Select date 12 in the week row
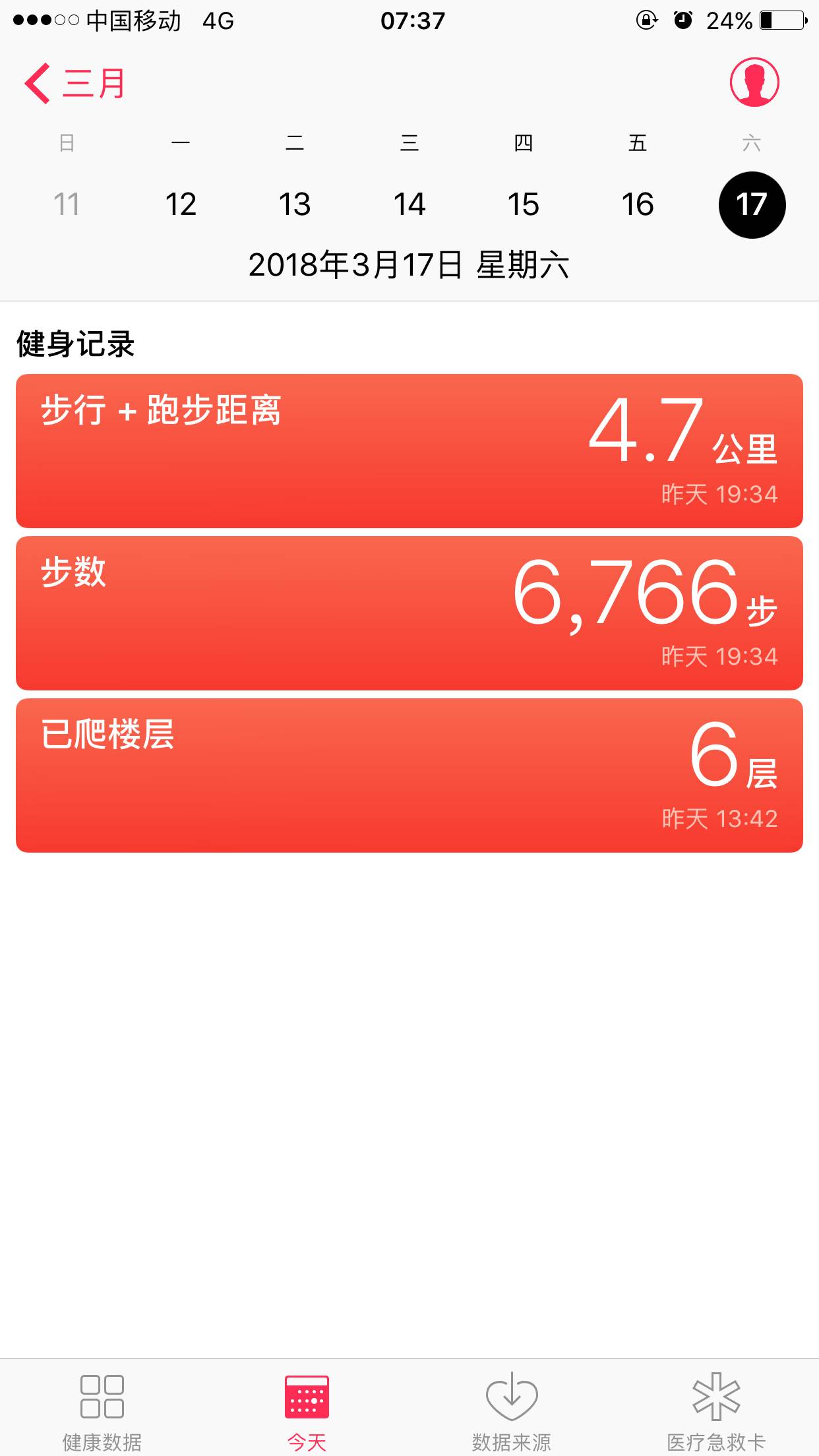 (x=181, y=204)
